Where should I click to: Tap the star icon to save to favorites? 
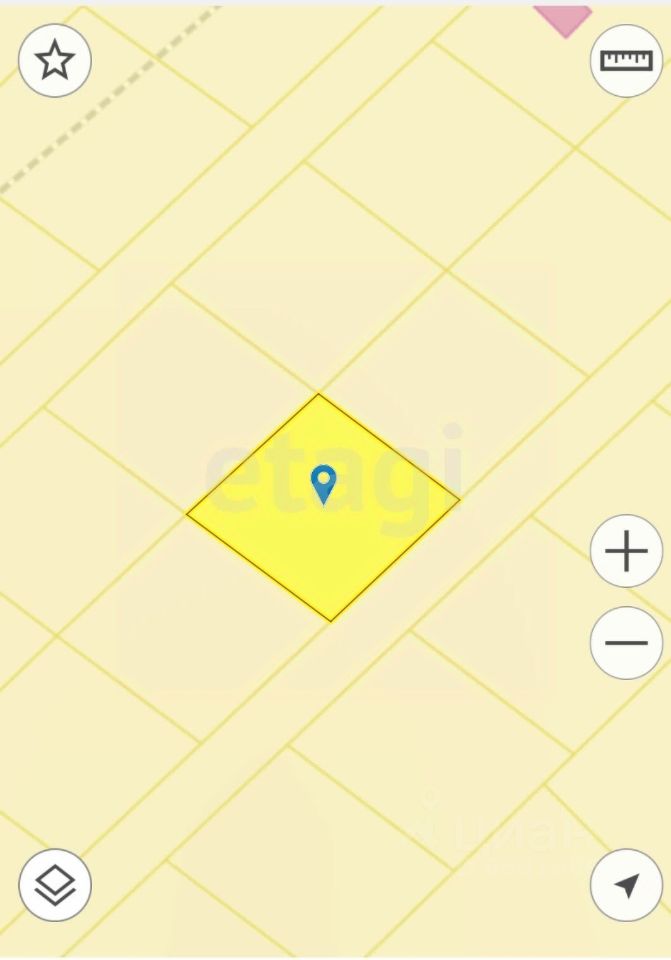point(55,61)
